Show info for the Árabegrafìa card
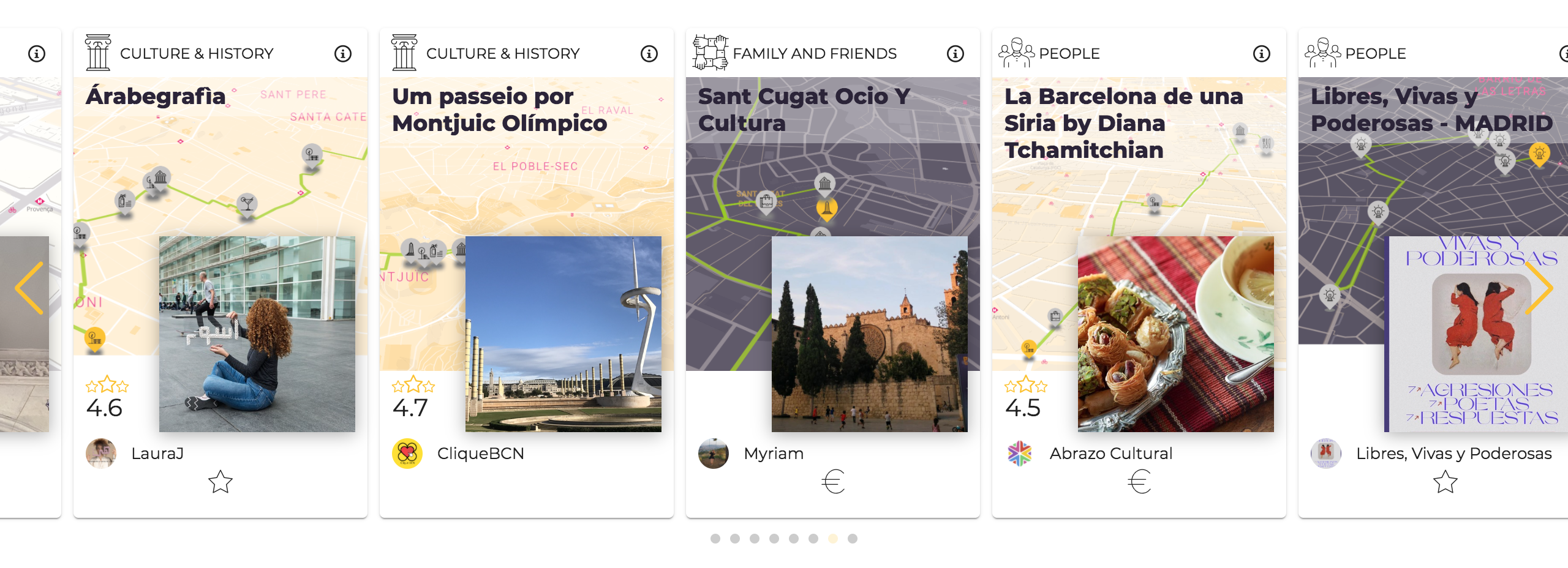The image size is (1568, 568). pyautogui.click(x=343, y=54)
